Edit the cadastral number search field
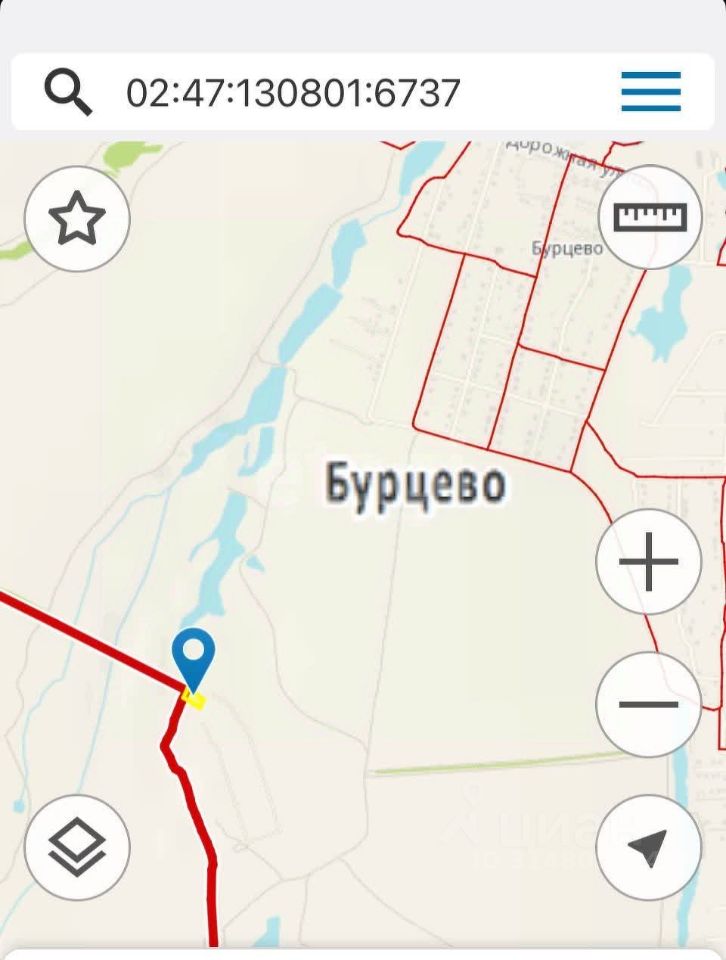 (293, 93)
